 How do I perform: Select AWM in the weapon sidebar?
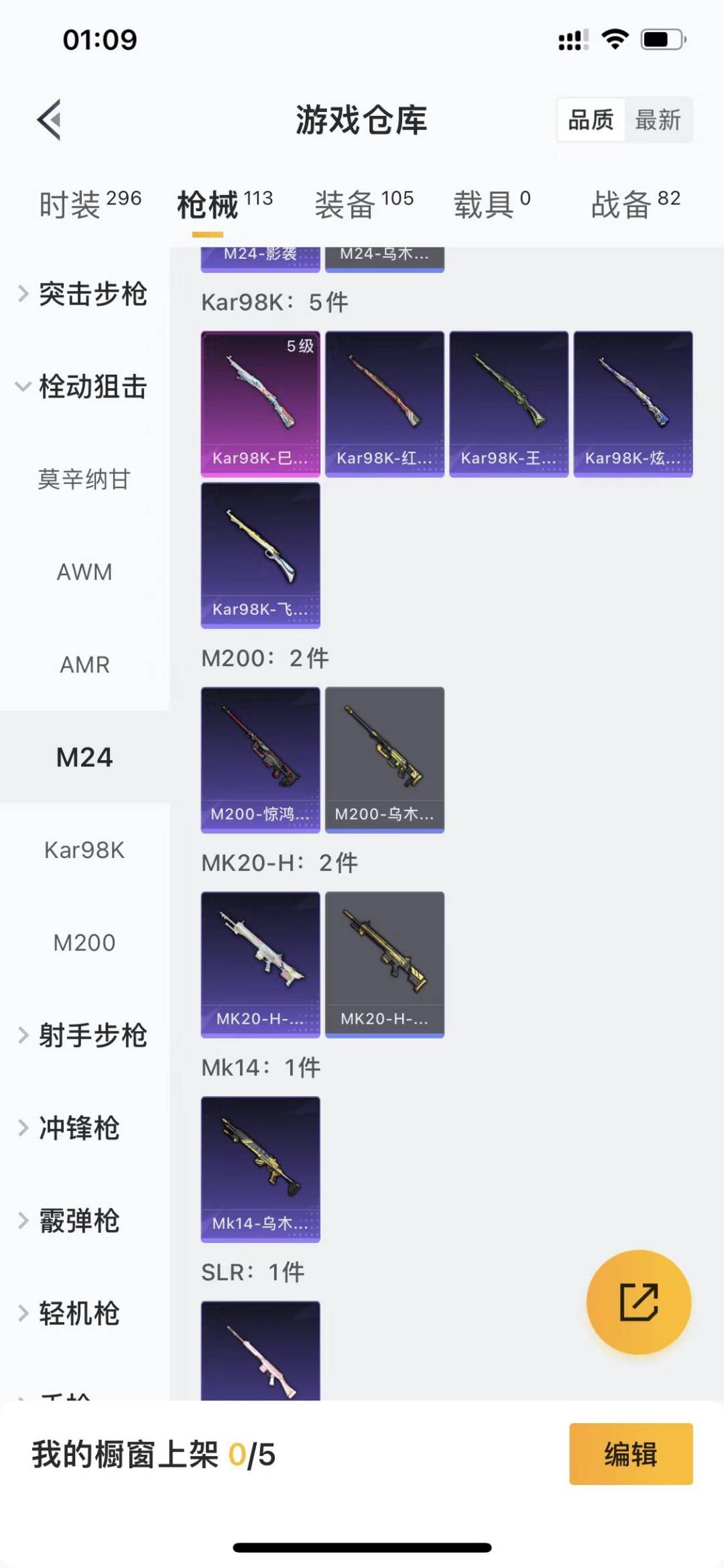[x=84, y=571]
